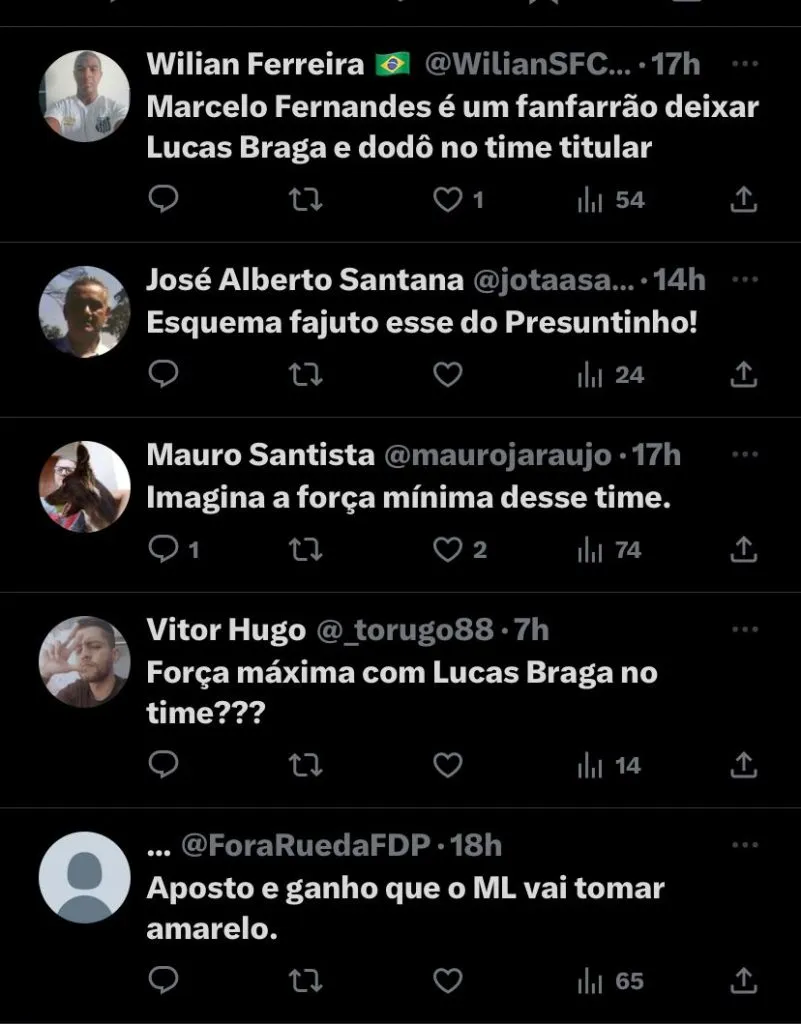Share the tweet by @ForaRuedaFDP
801x1024 pixels.
click(x=743, y=980)
